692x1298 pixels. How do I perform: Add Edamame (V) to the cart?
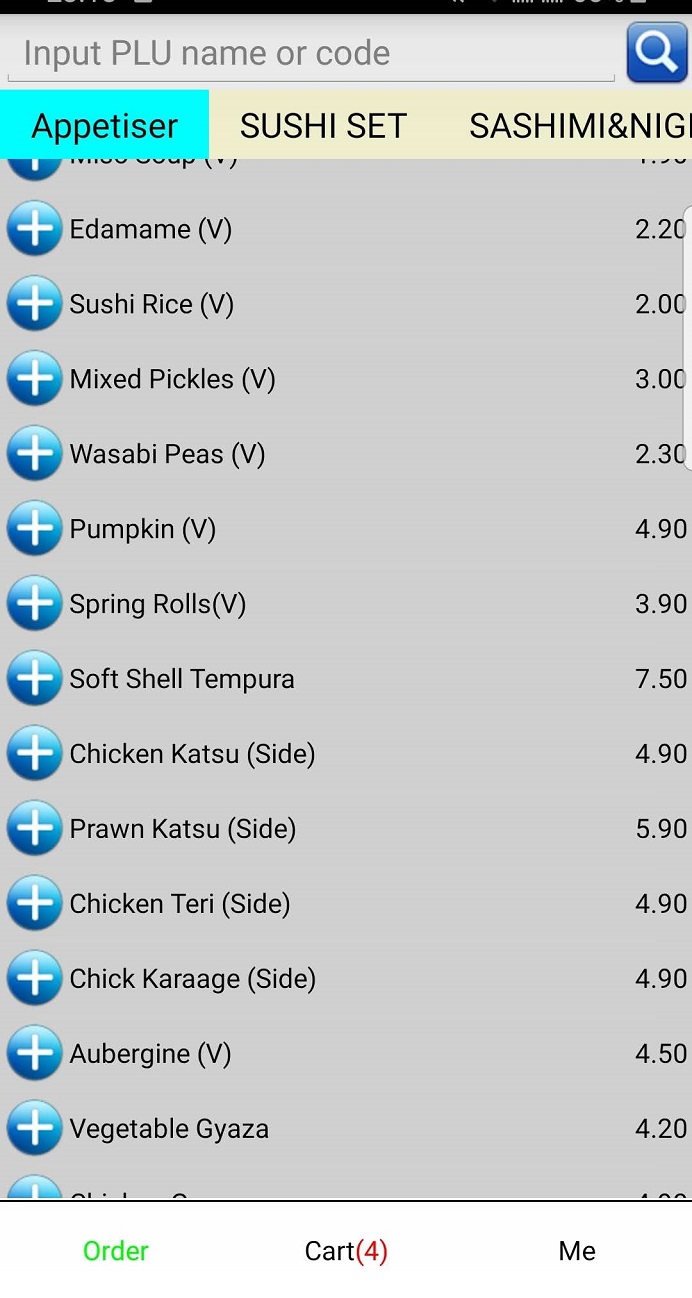pos(34,230)
